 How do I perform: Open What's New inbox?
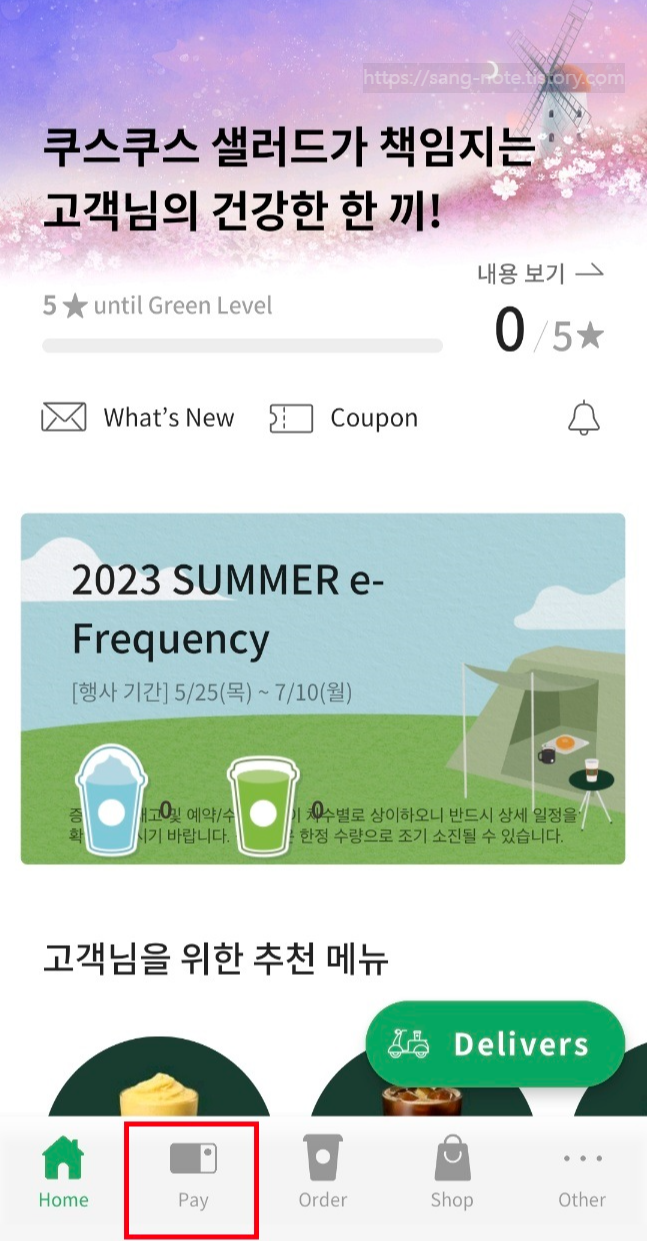138,418
